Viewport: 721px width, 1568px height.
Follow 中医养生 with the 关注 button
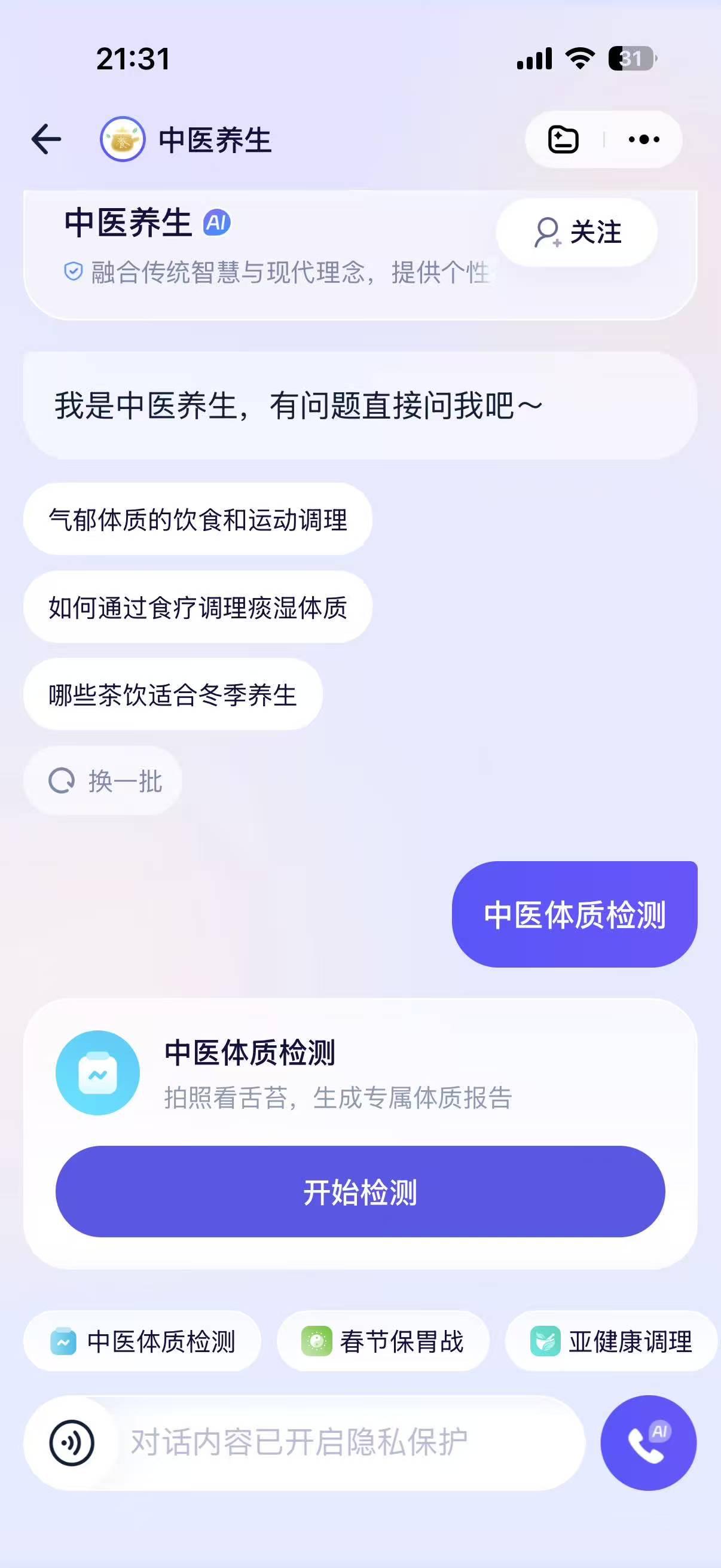click(x=577, y=232)
